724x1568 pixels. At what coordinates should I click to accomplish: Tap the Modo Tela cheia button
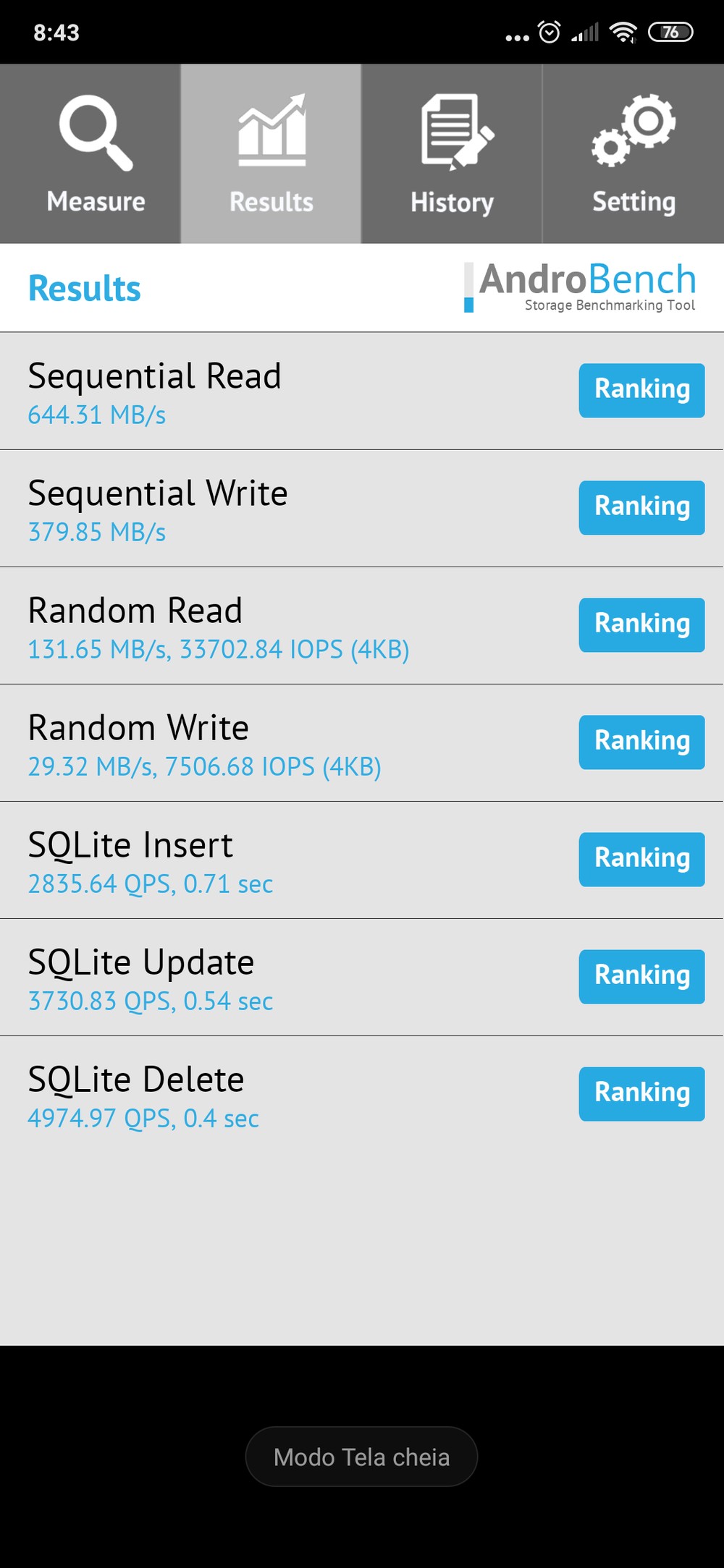click(361, 1457)
